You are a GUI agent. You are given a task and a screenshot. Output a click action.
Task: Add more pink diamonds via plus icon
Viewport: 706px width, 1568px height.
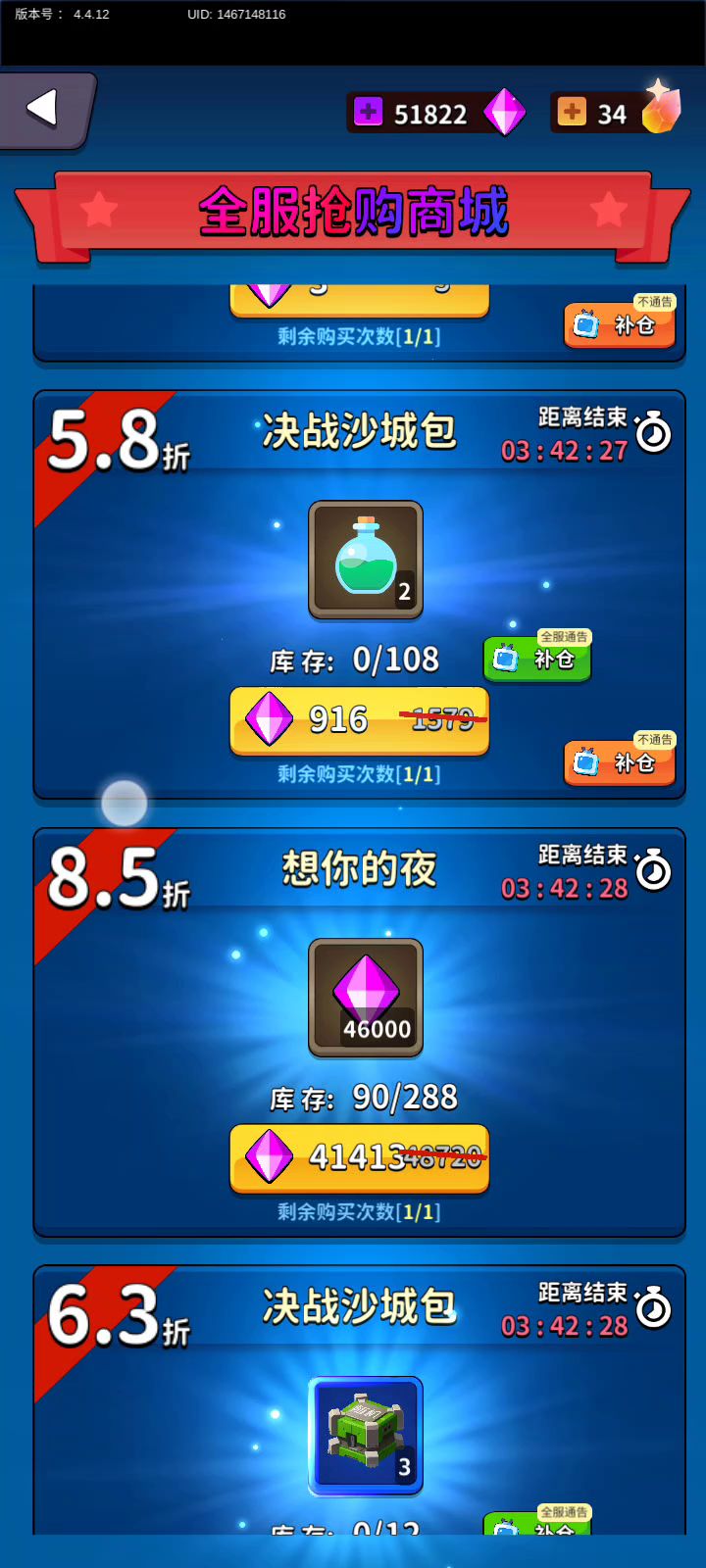368,113
